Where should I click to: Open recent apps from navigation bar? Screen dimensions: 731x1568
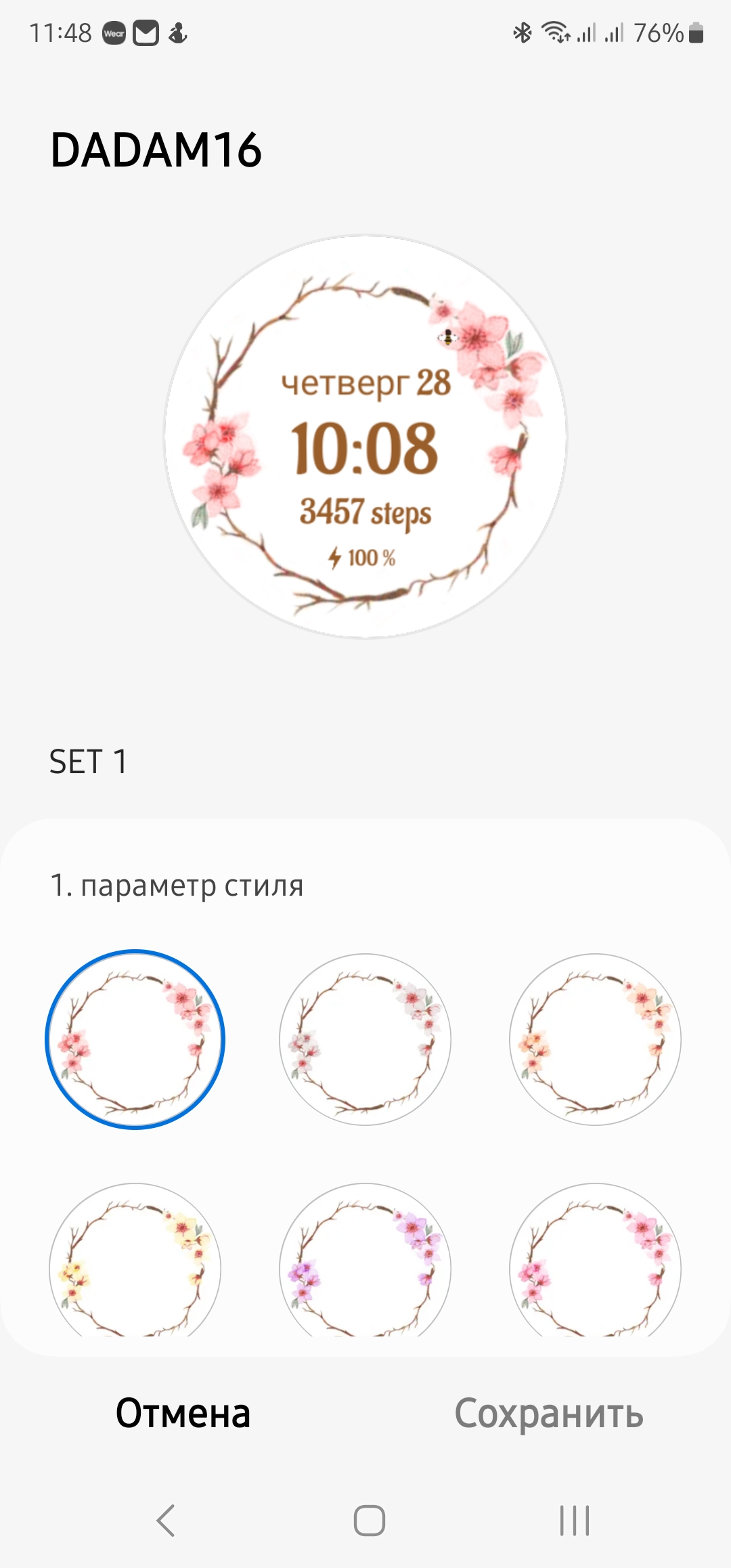point(575,1521)
